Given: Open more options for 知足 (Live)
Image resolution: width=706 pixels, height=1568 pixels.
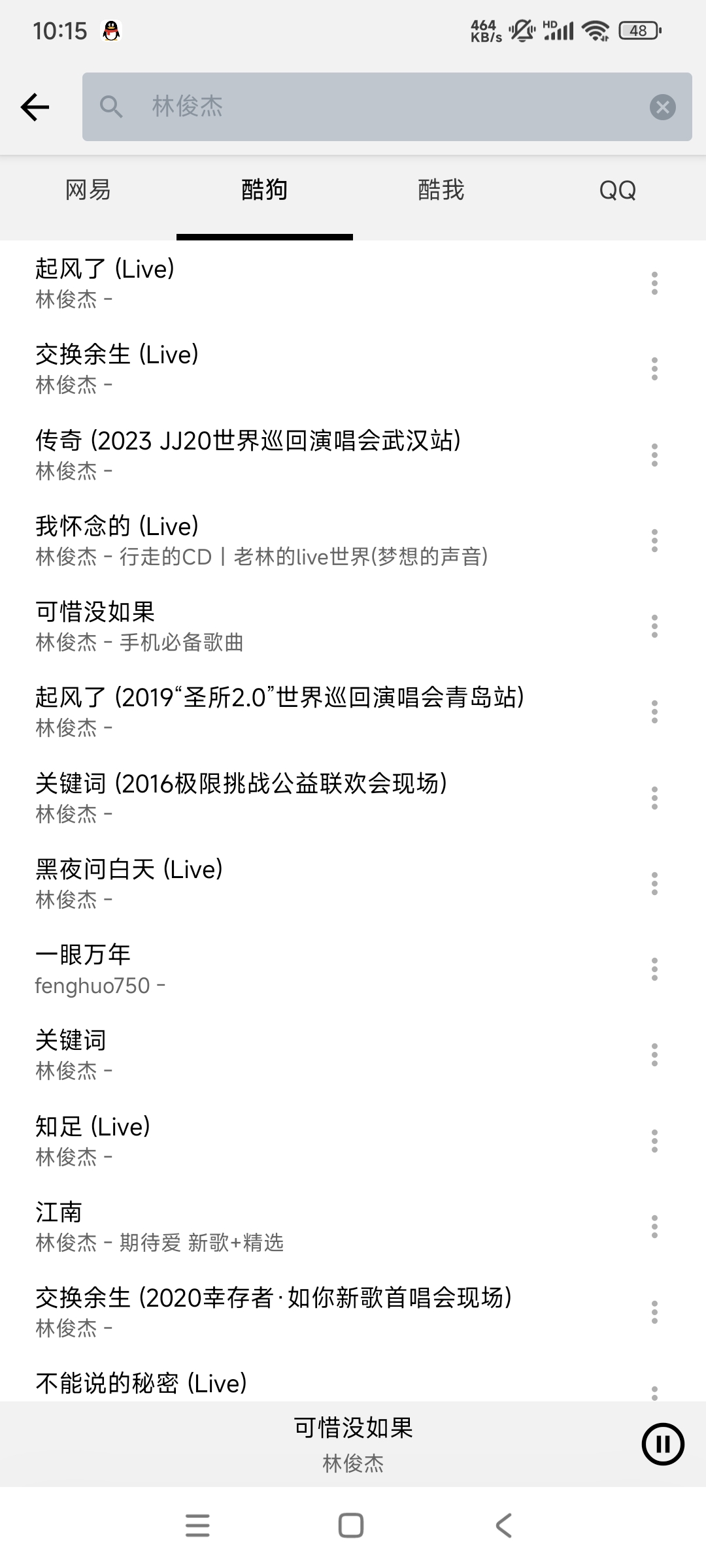Looking at the screenshot, I should point(654,1141).
